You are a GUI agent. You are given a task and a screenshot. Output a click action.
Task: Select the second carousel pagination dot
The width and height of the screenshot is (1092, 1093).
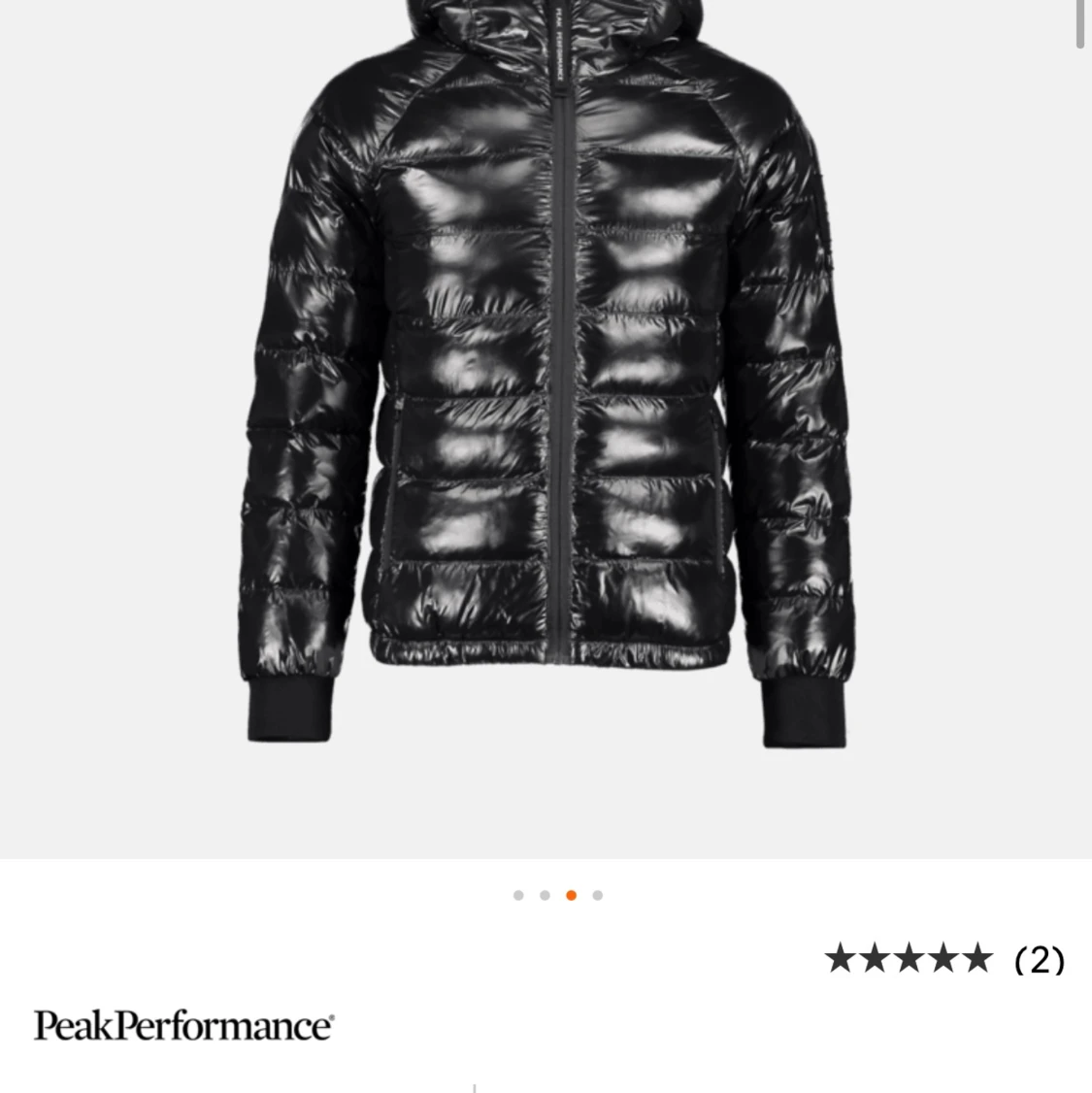545,895
